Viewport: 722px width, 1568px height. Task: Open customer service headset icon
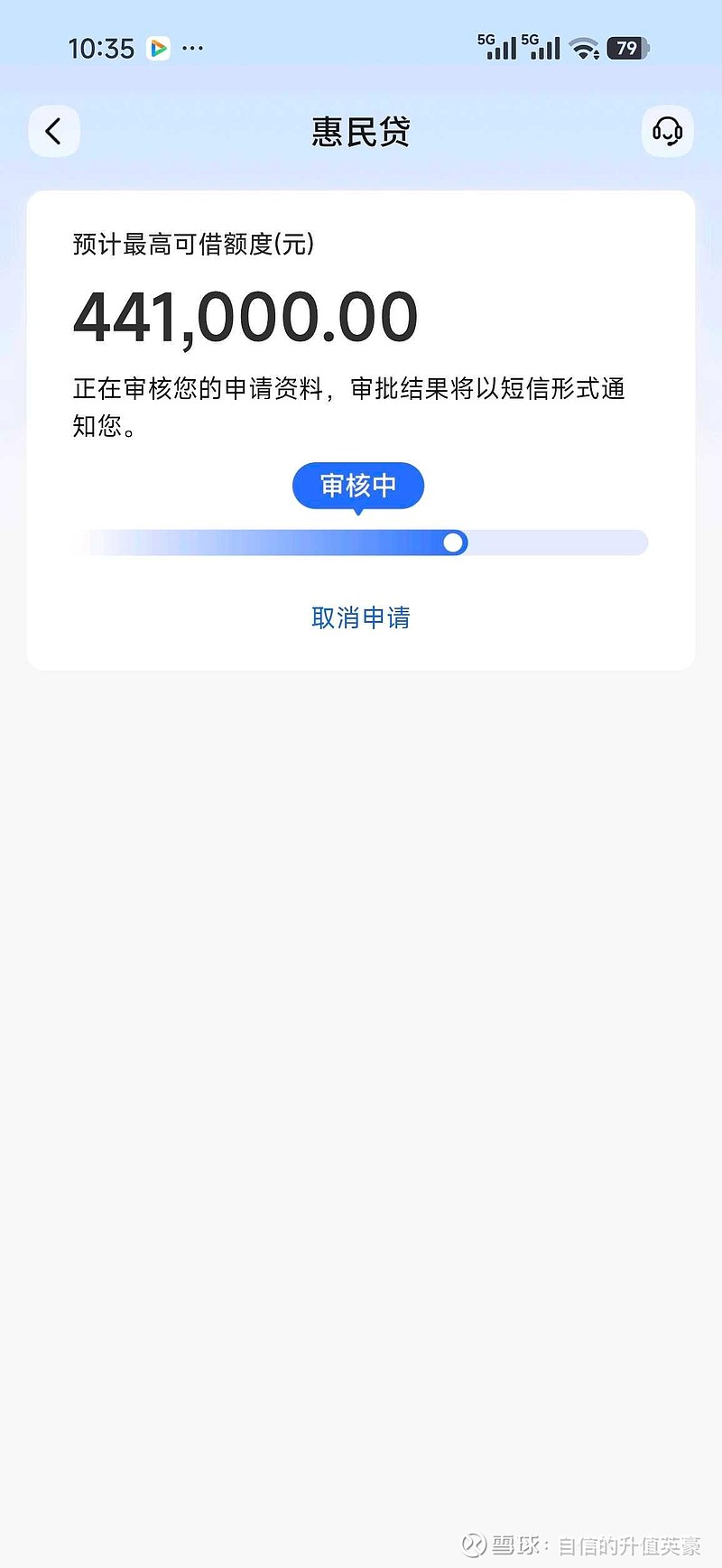(x=667, y=132)
